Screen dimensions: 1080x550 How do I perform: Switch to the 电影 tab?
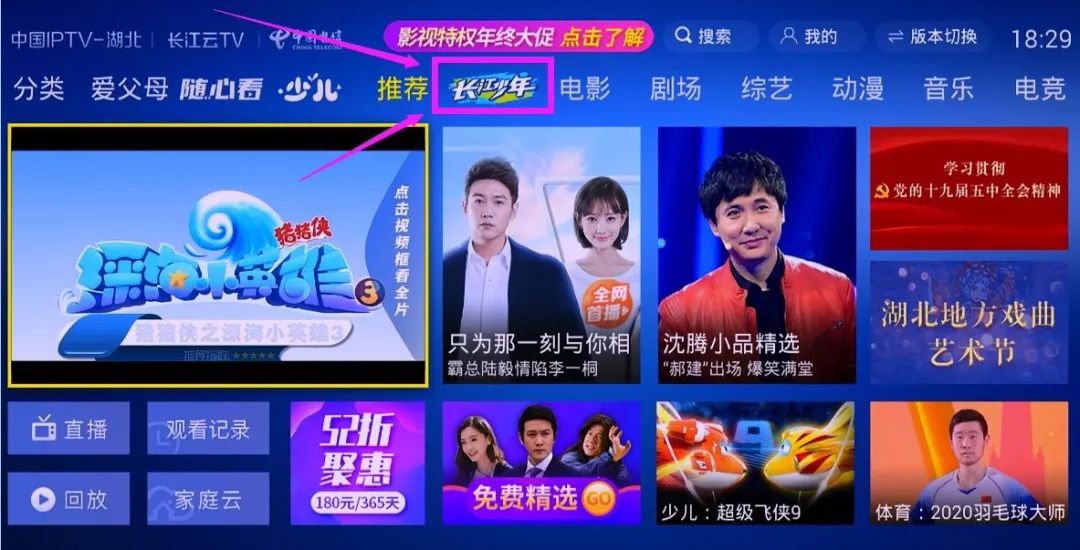[585, 88]
